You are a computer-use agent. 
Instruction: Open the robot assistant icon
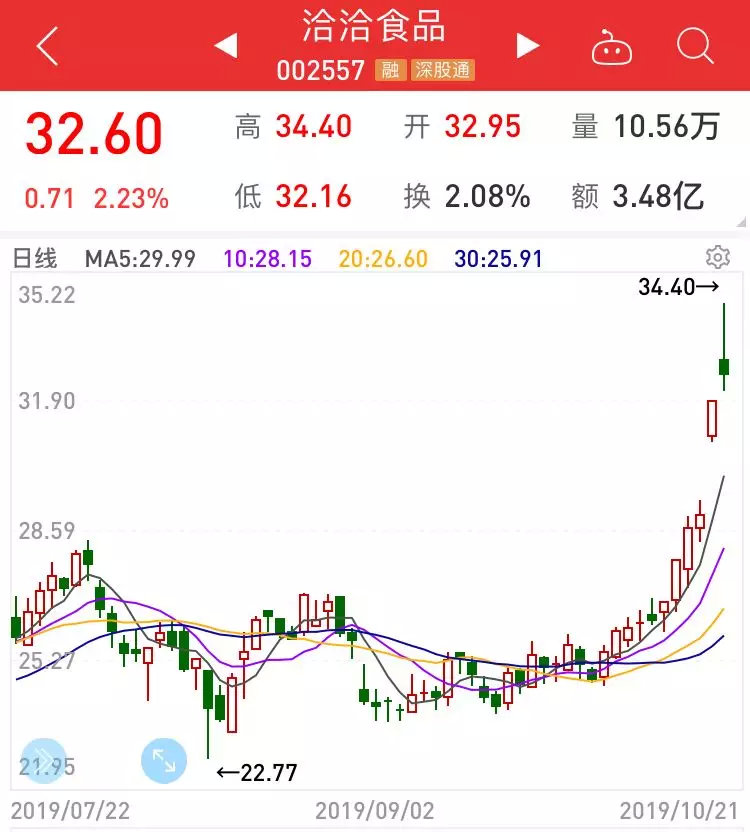(611, 47)
